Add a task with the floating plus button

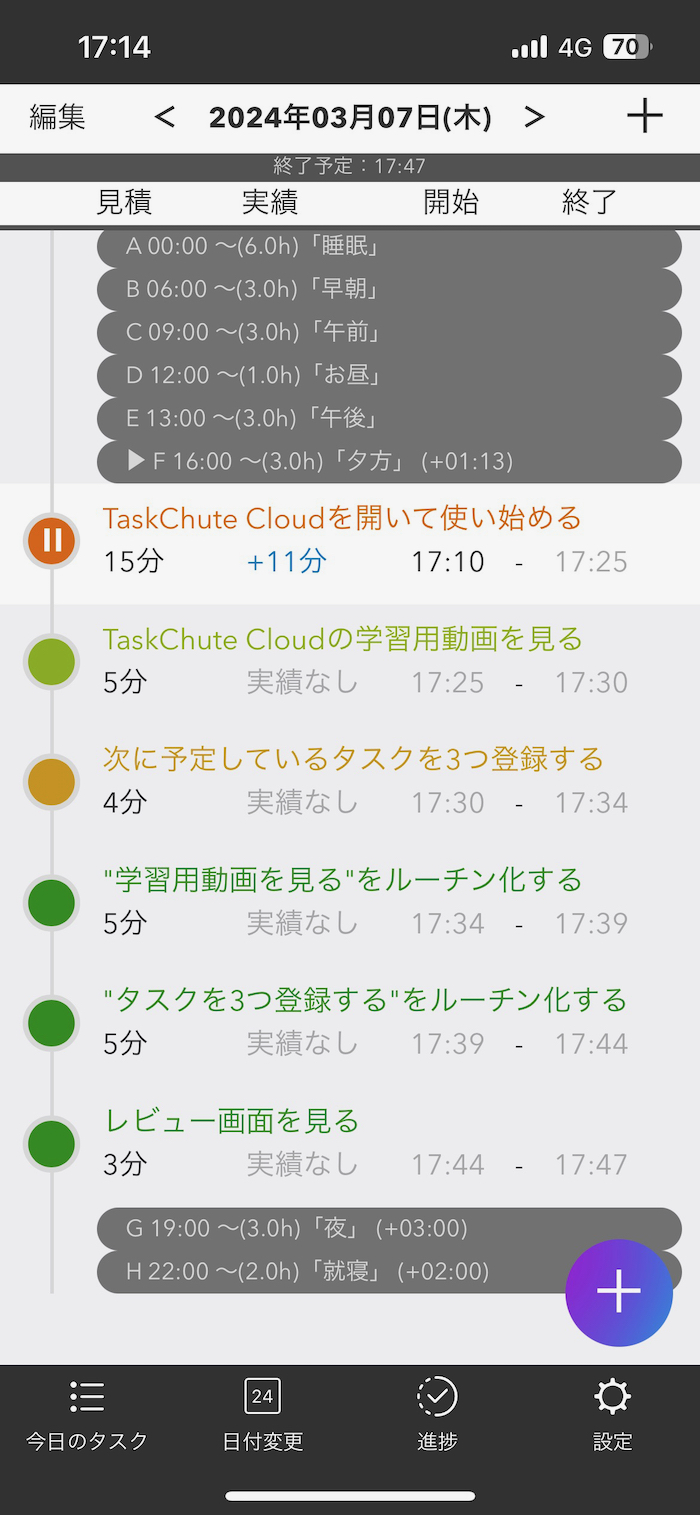click(619, 1292)
